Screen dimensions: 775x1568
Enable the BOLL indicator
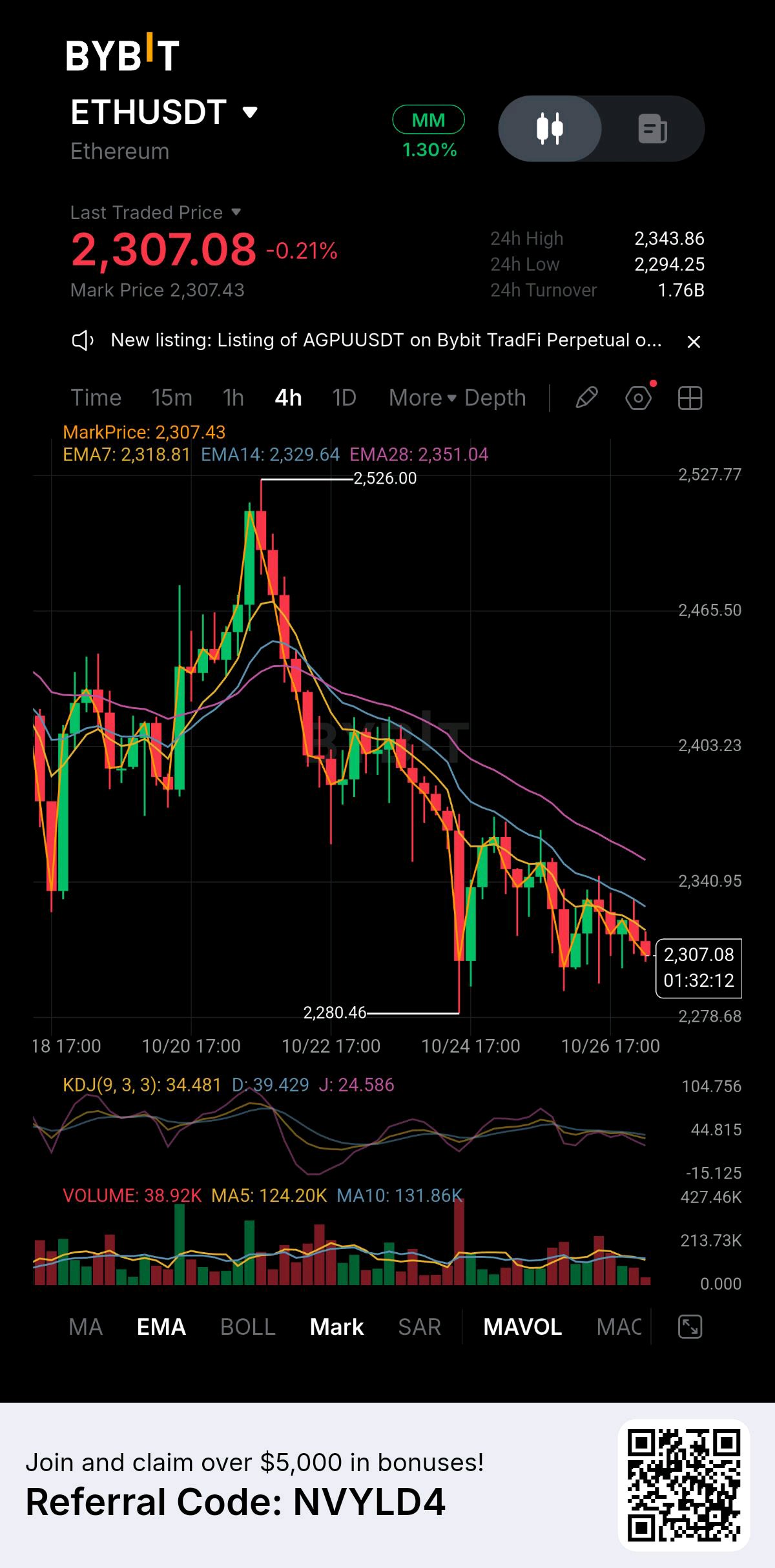(x=248, y=1326)
